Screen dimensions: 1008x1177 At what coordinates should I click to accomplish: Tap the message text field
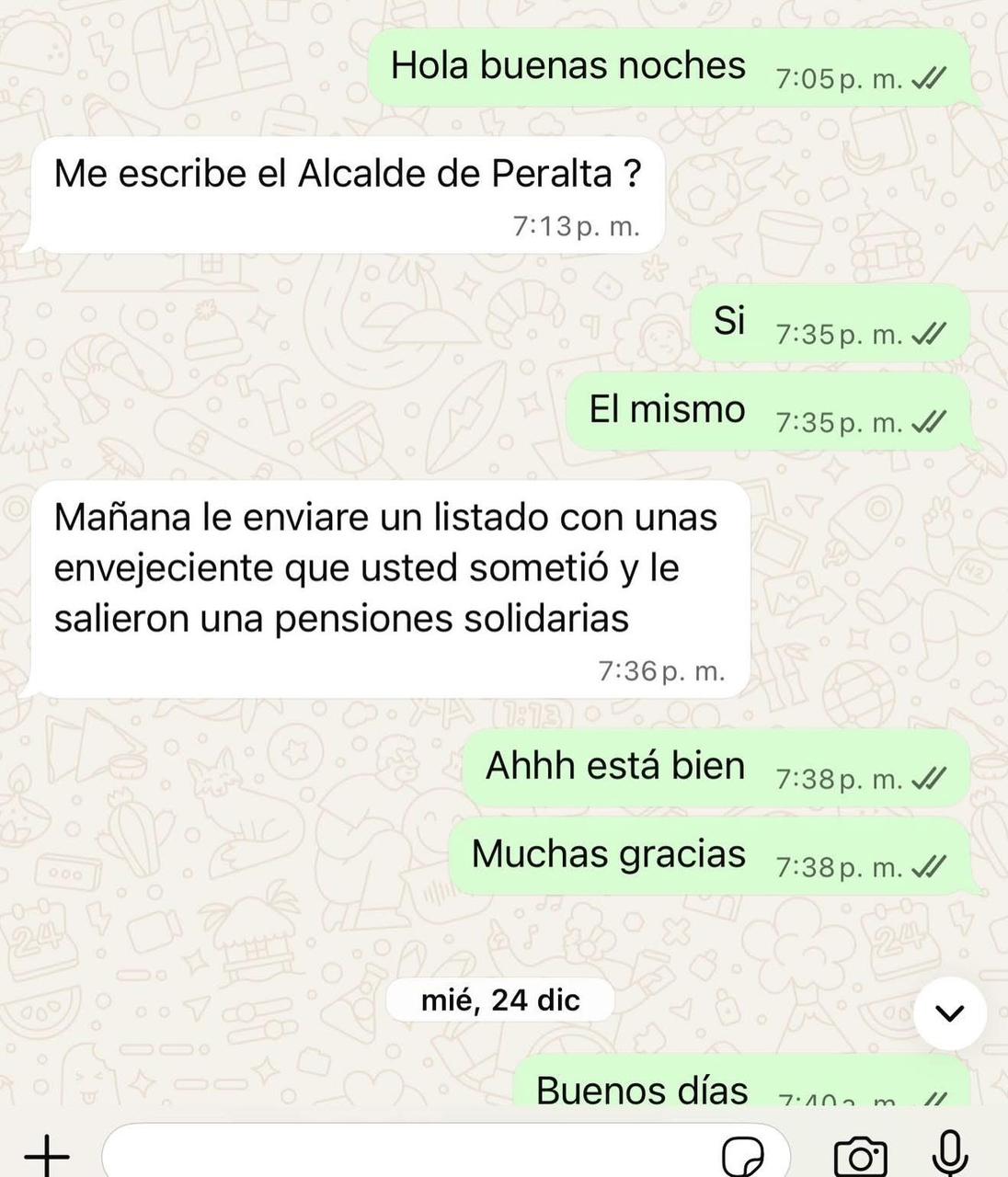pyautogui.click(x=445, y=1151)
